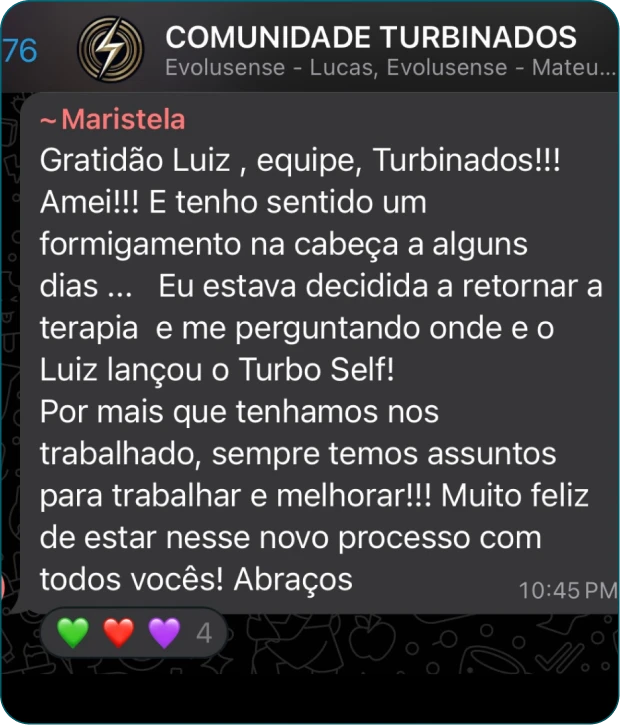620x725 pixels.
Task: View the emoji reactions on Maristela's message
Action: pyautogui.click(x=135, y=633)
